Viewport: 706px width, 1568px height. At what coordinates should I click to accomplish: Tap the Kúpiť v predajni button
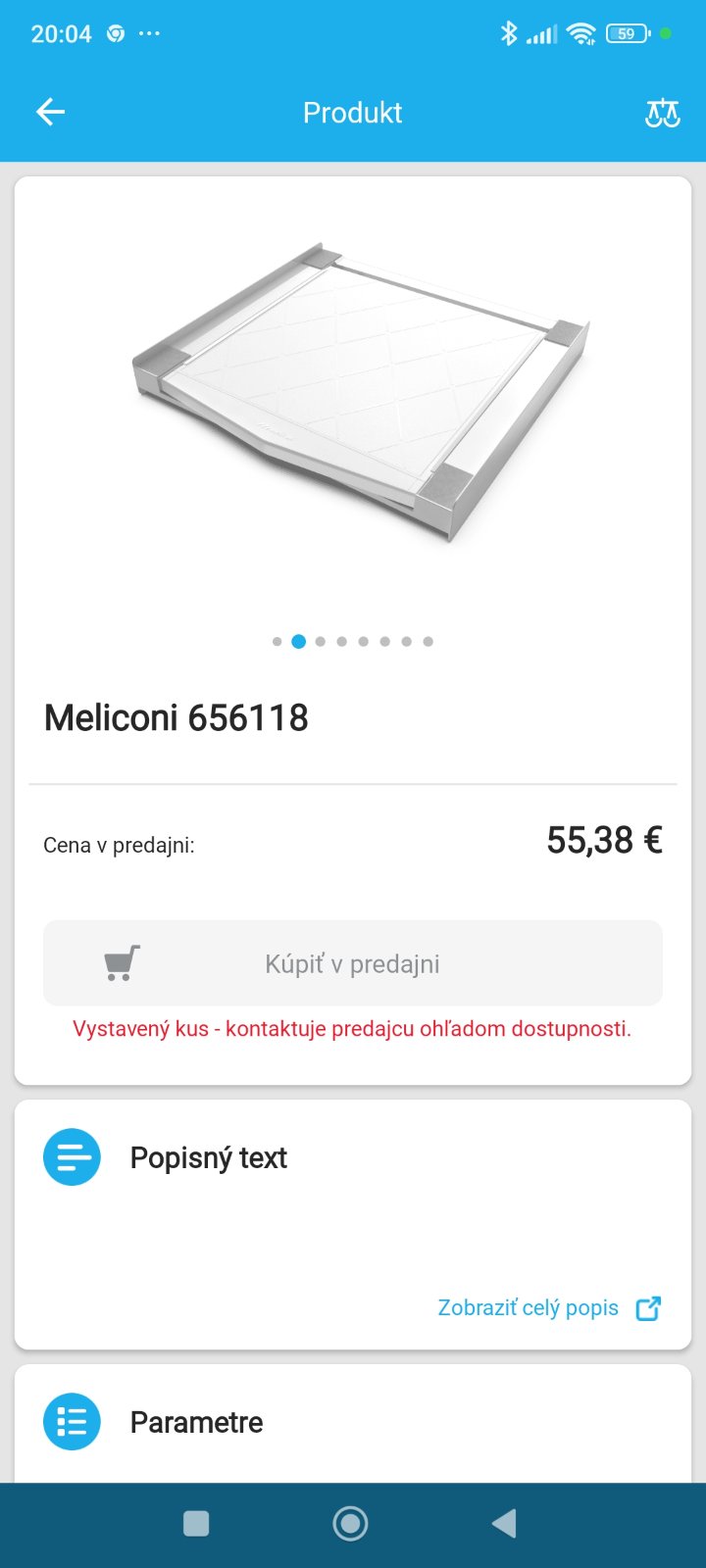(x=353, y=963)
